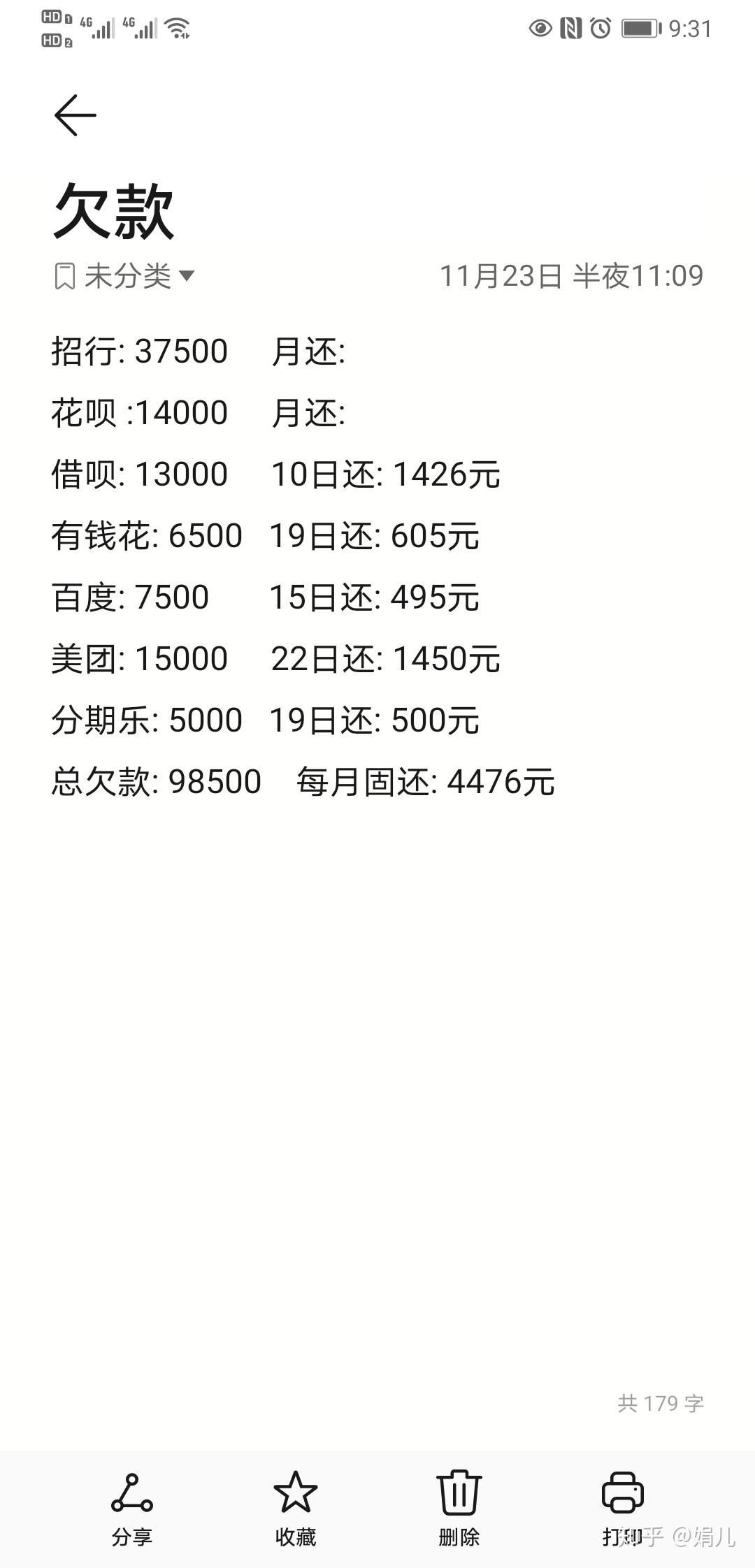Tap the 欠款 title to edit it
Image resolution: width=755 pixels, height=1568 pixels.
pyautogui.click(x=114, y=210)
